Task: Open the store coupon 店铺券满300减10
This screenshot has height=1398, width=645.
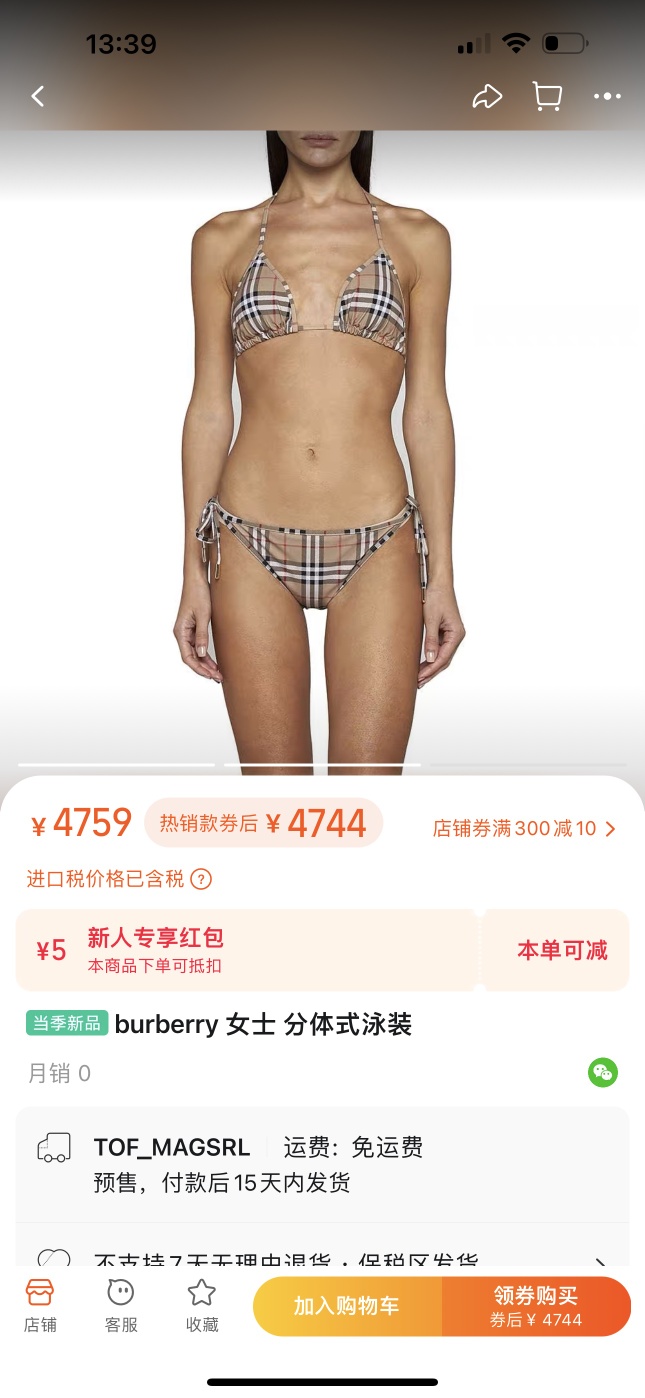Action: pyautogui.click(x=524, y=828)
